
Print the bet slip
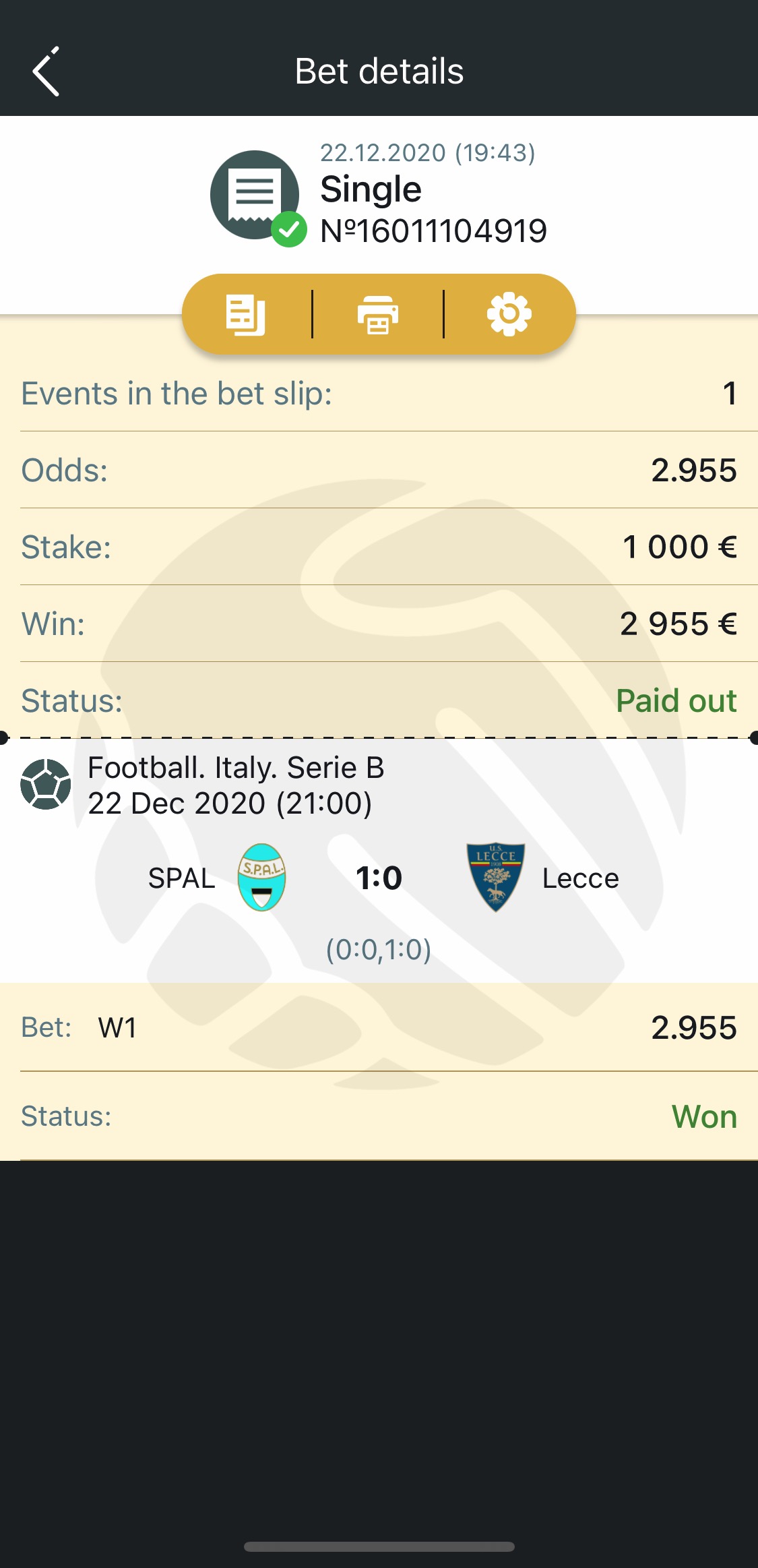pos(378,314)
